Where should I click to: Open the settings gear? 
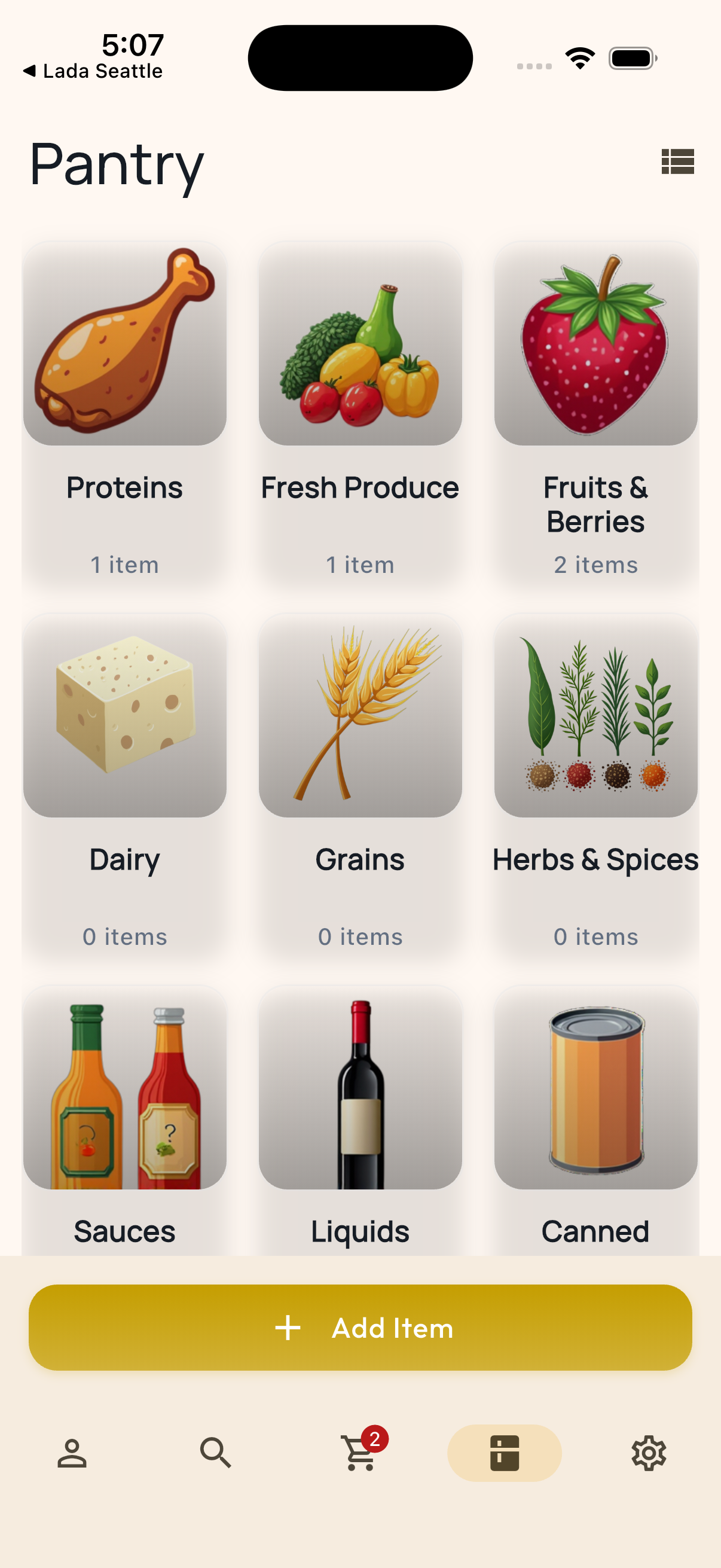coord(649,1454)
